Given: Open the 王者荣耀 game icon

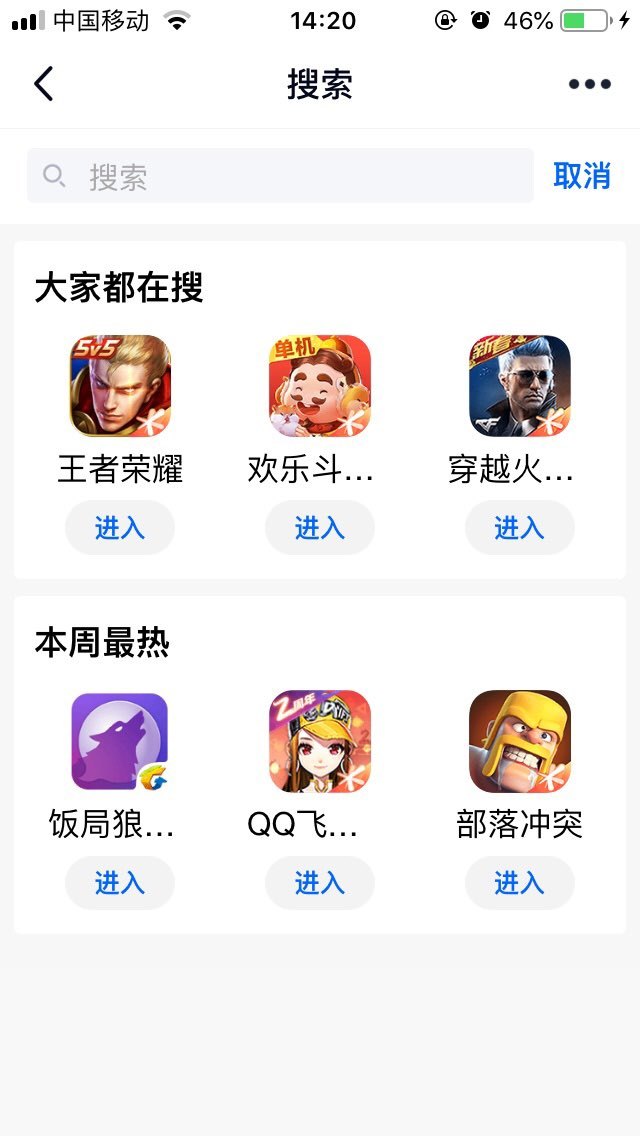Looking at the screenshot, I should click(x=120, y=386).
